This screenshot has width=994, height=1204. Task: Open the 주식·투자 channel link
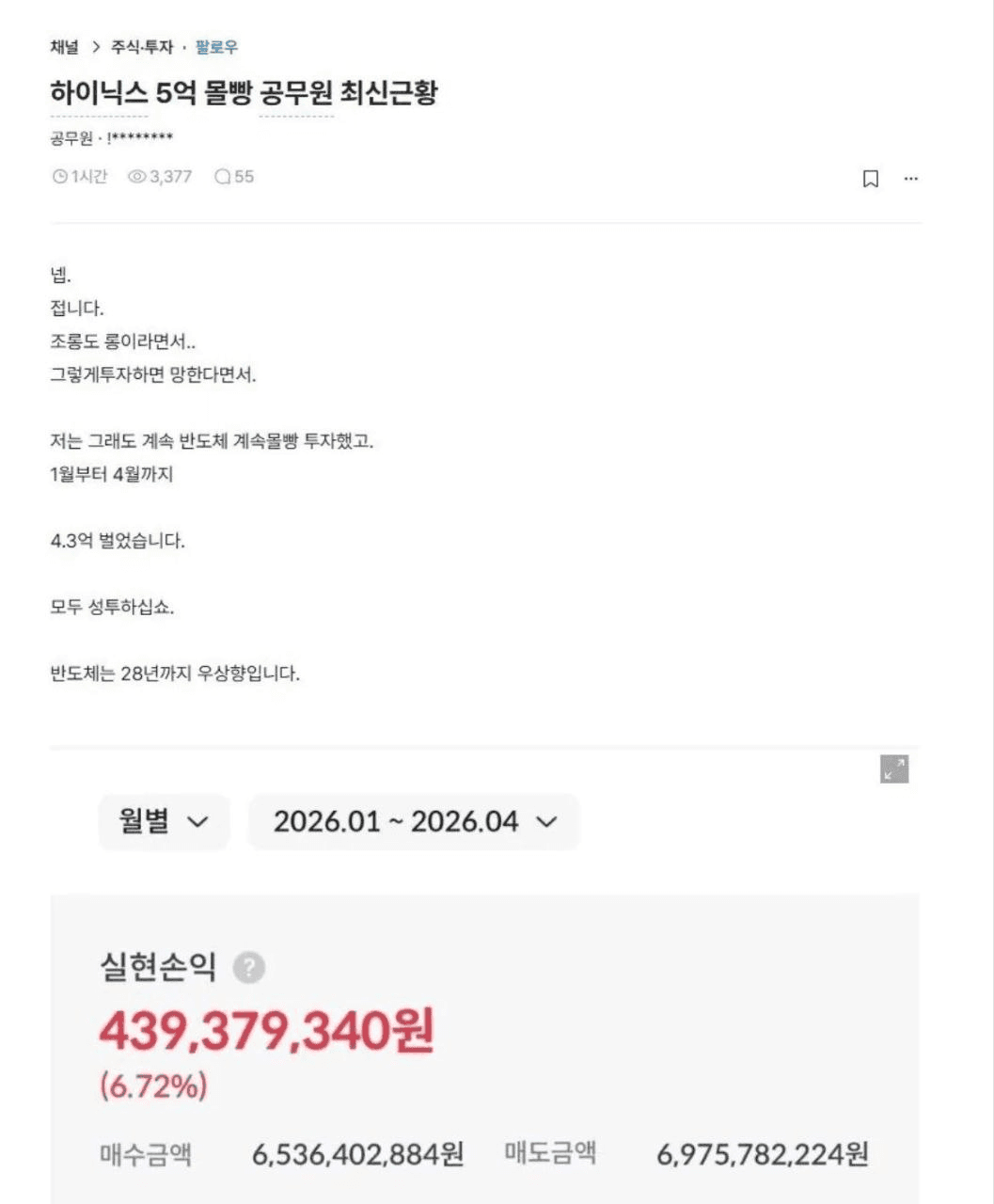pyautogui.click(x=142, y=47)
